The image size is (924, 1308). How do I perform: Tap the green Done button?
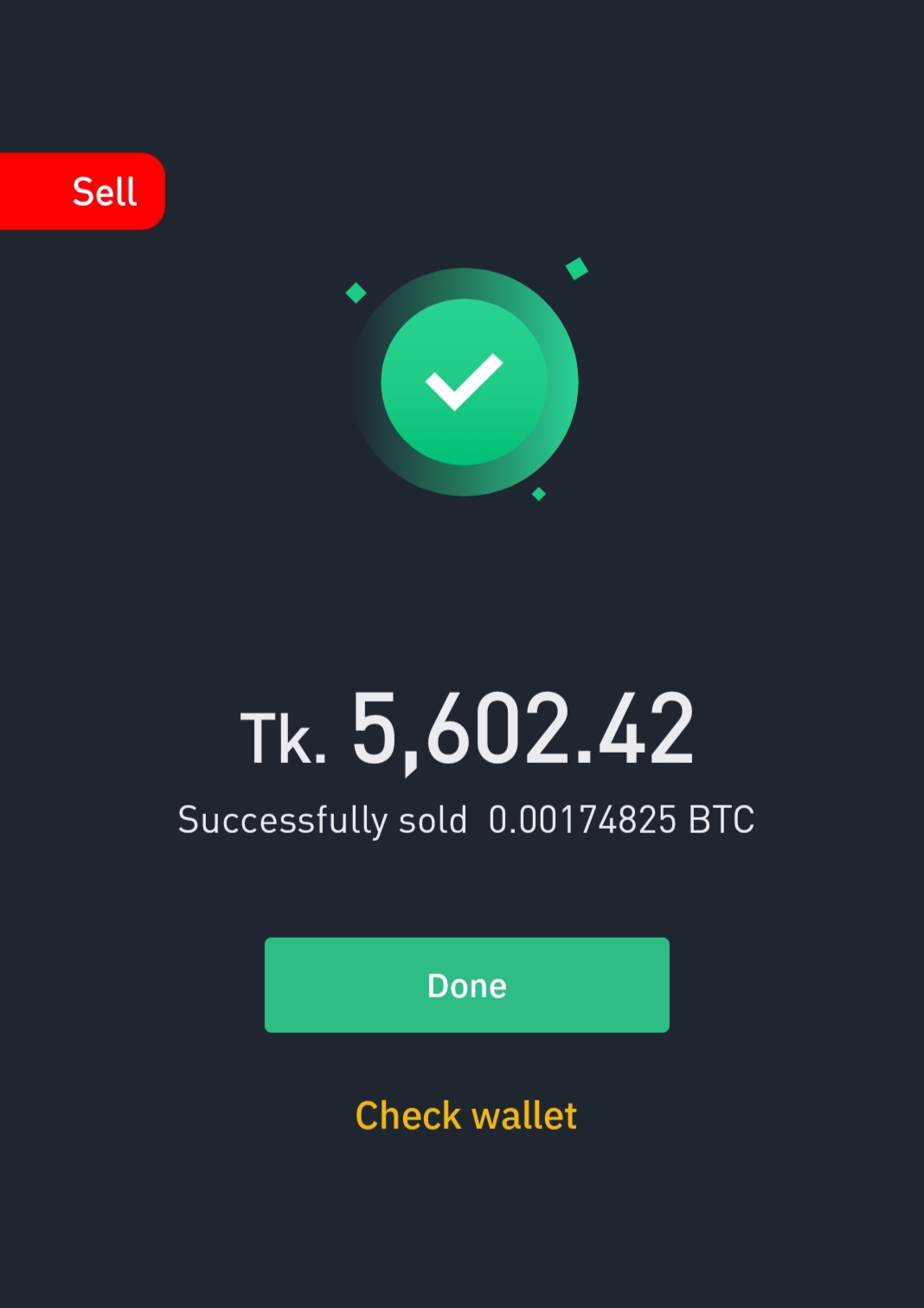coord(466,984)
